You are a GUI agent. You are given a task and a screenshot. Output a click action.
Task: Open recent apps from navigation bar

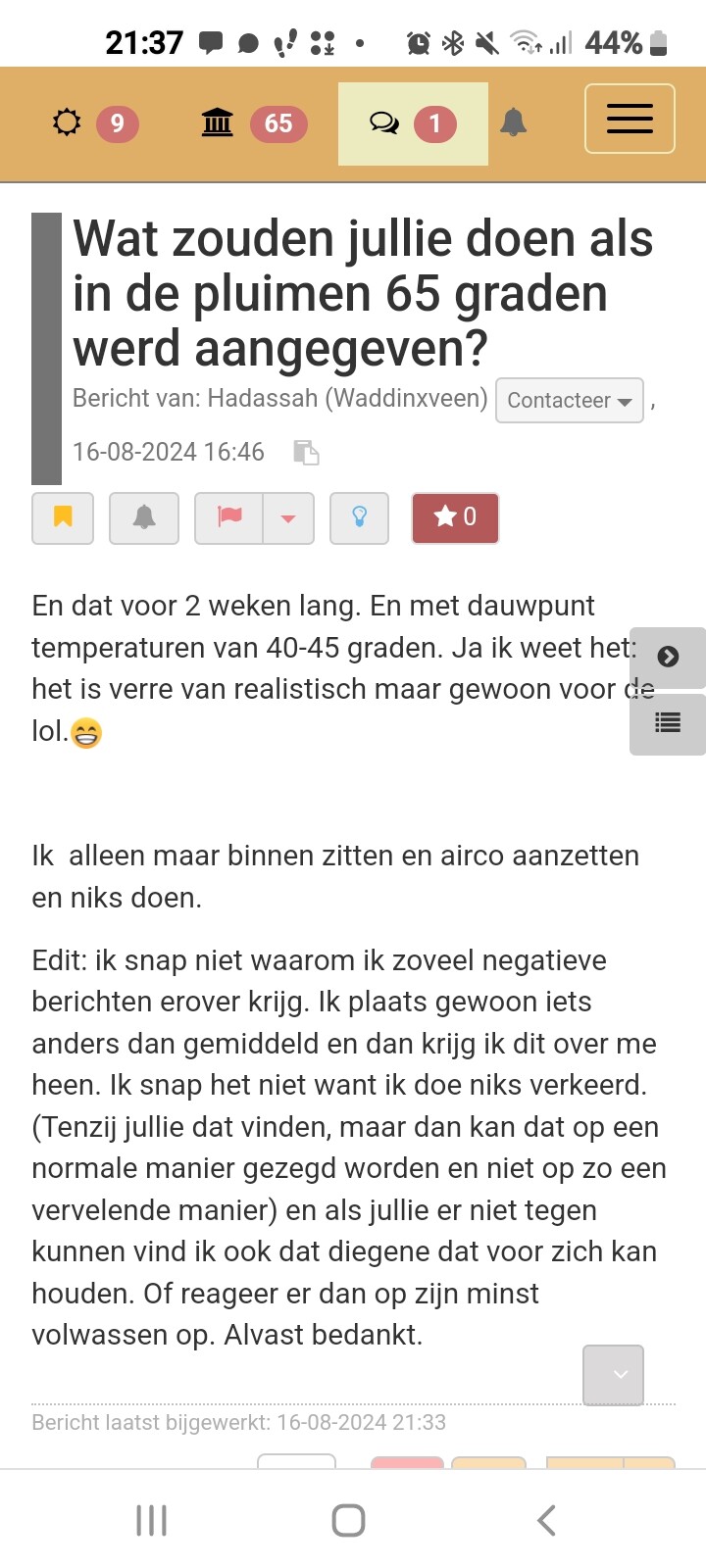click(151, 1520)
